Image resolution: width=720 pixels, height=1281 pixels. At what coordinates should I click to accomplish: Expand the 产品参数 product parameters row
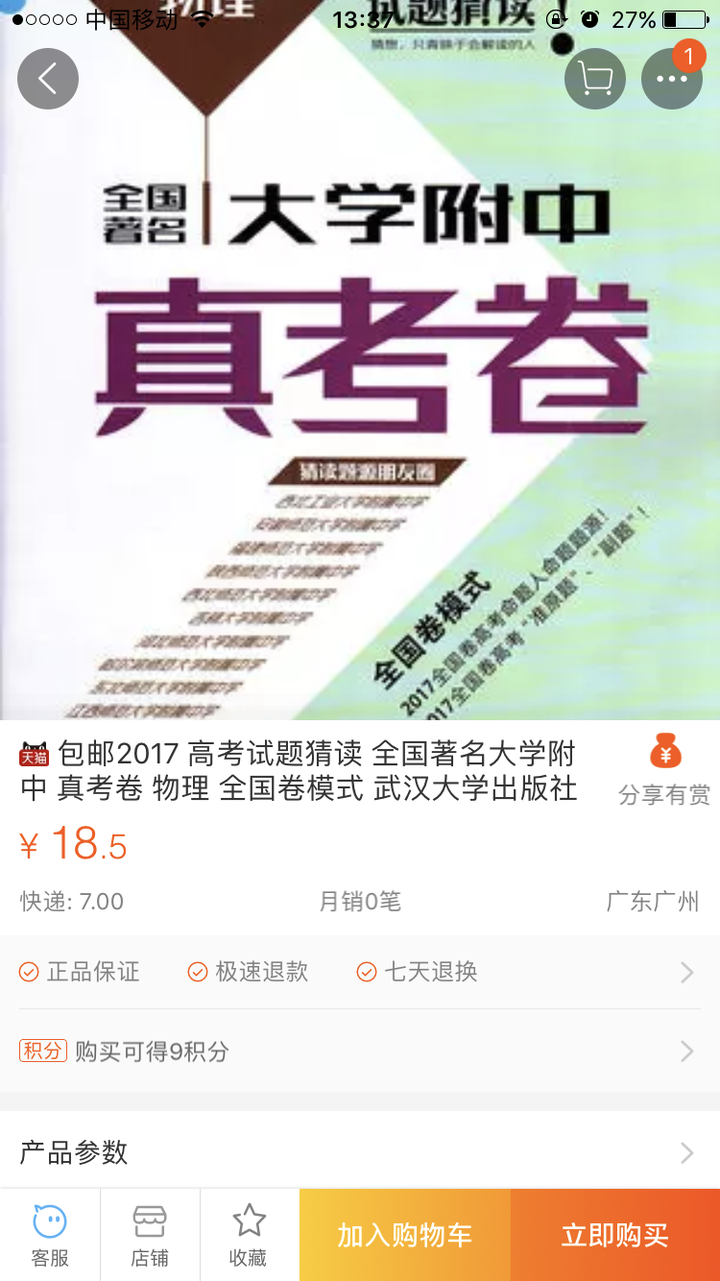pyautogui.click(x=360, y=1152)
